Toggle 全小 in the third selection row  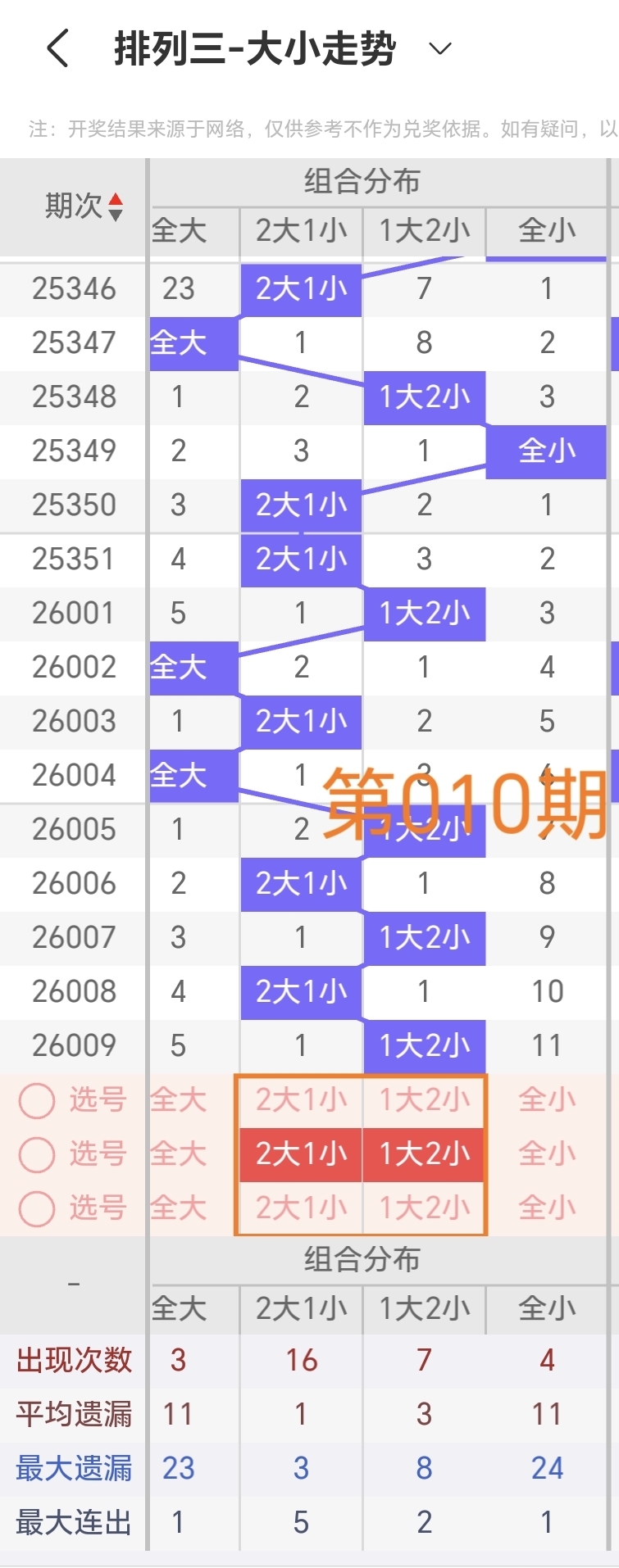[546, 1208]
